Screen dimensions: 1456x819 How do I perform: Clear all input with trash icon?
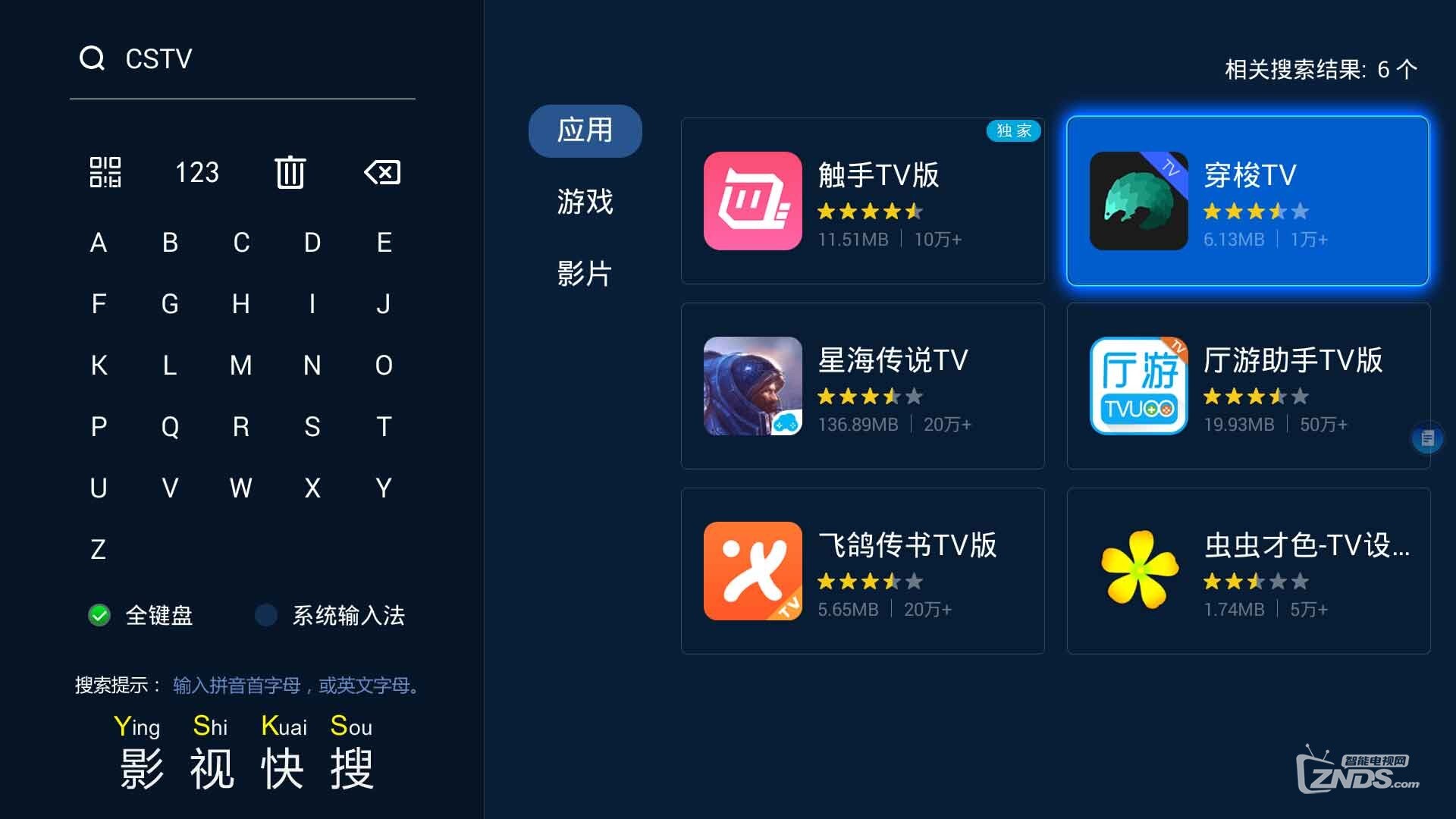pos(290,172)
